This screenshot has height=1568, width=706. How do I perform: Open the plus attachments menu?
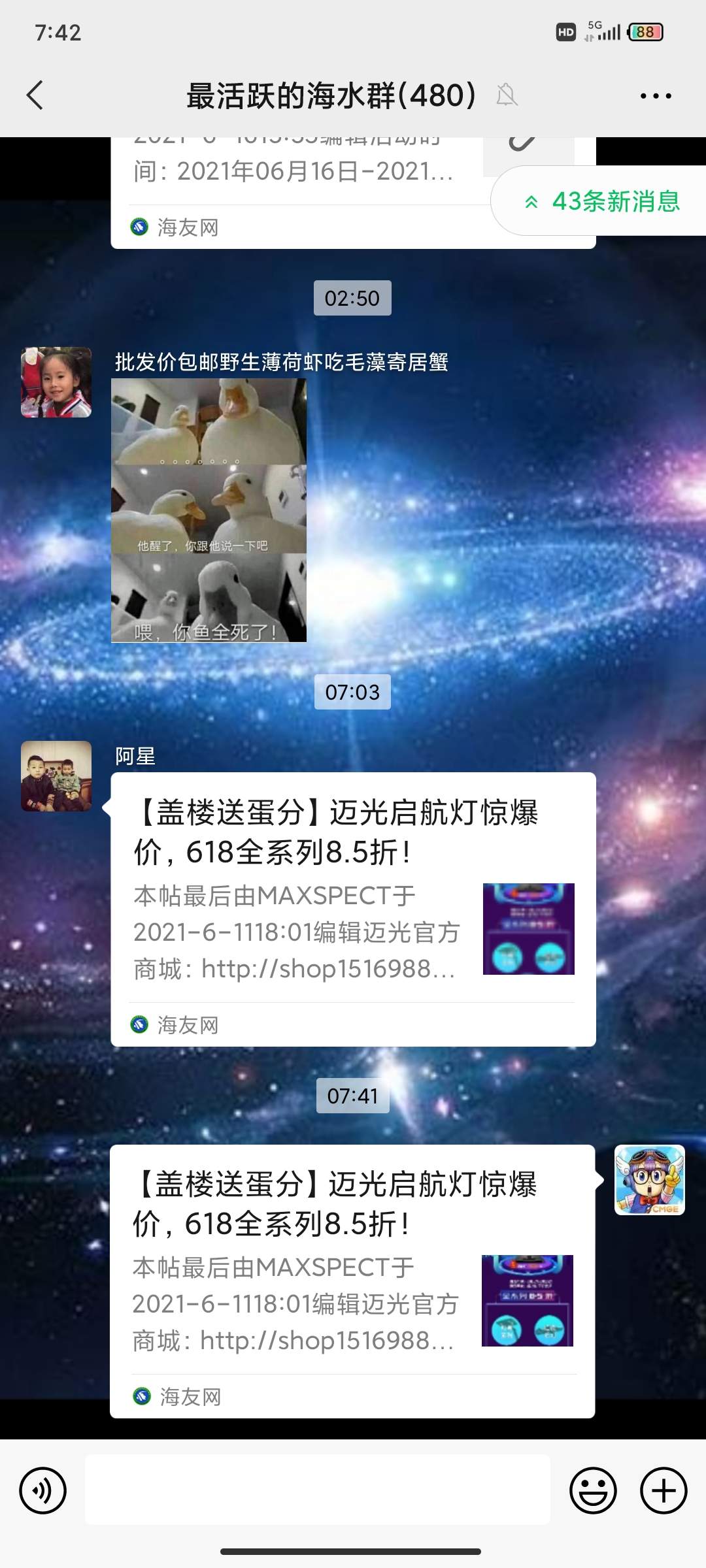click(x=663, y=1490)
